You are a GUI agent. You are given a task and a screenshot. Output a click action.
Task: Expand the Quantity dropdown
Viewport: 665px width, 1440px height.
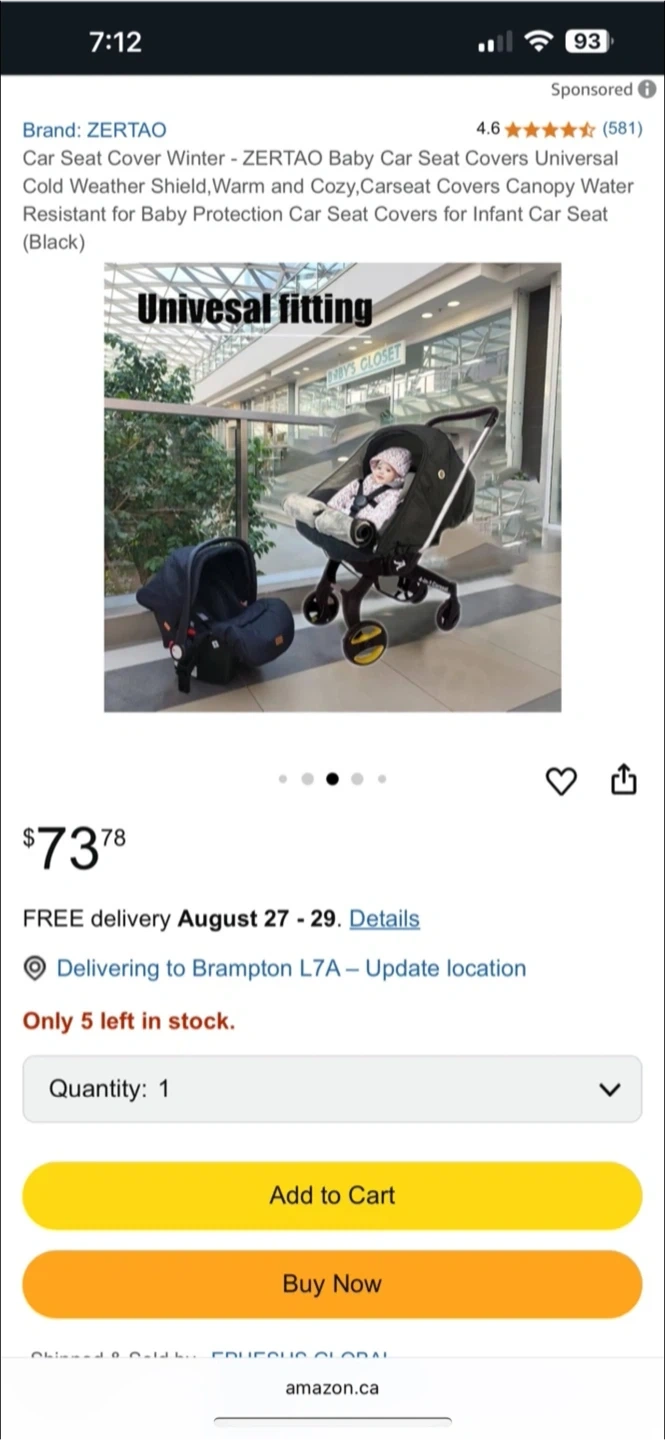click(x=332, y=1089)
